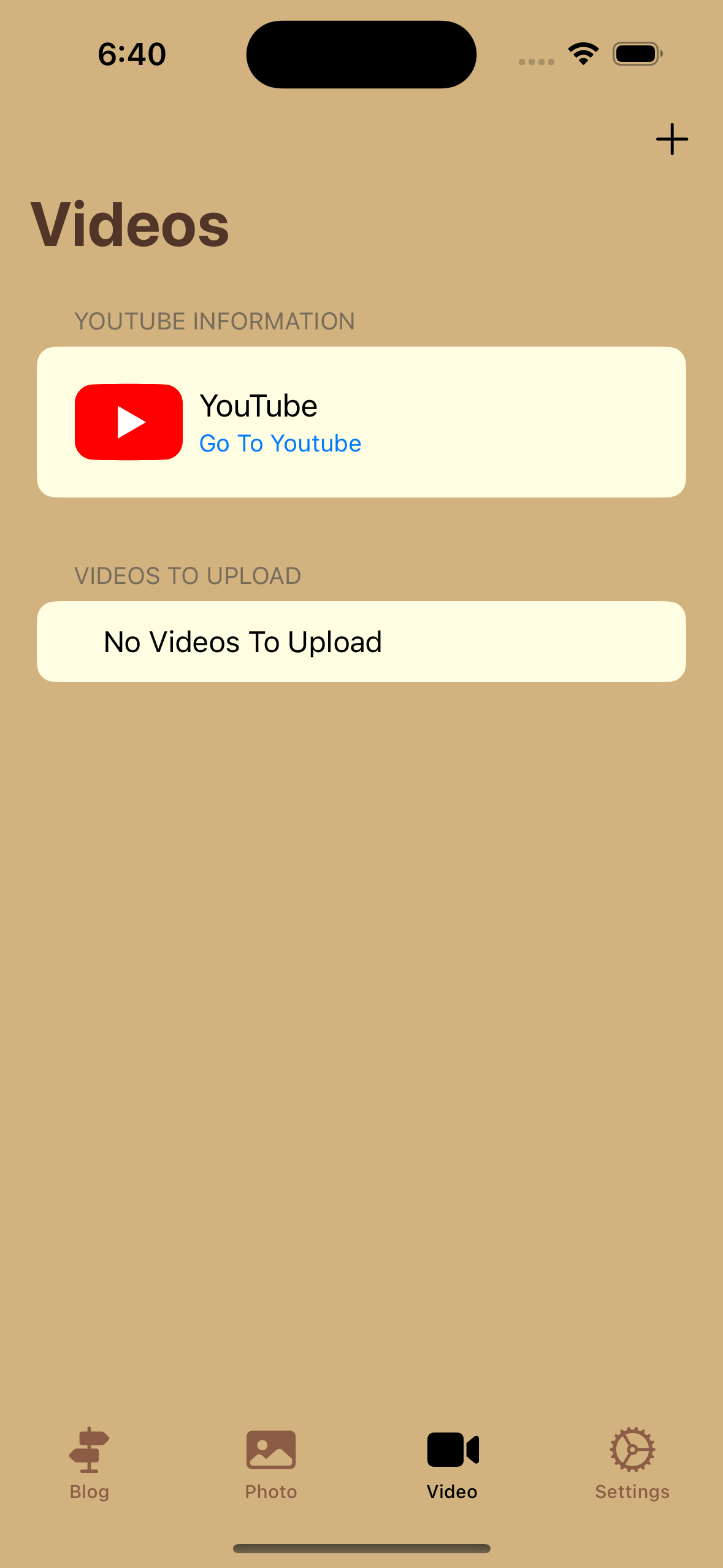This screenshot has width=723, height=1568.
Task: Tap the Wi-Fi indicator in status bar
Action: tap(581, 53)
